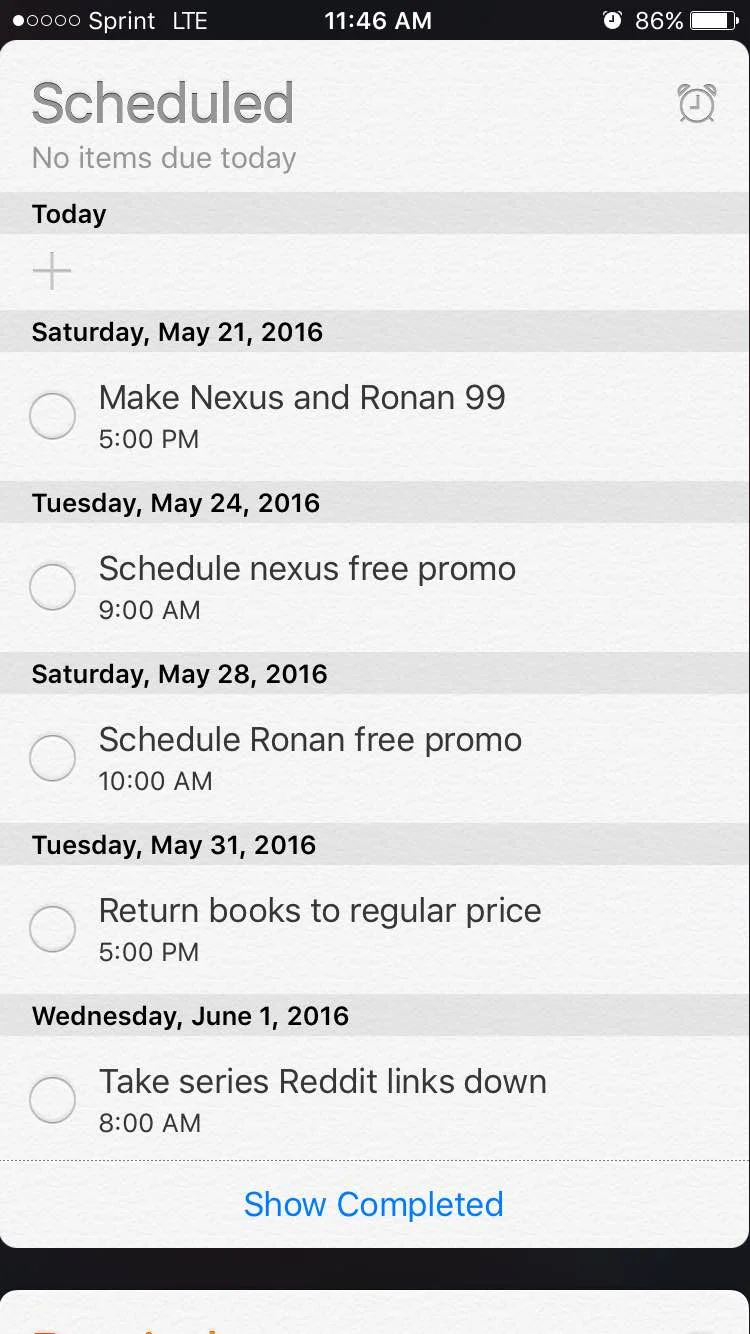Mark 'Make Nexus and Ronan 99' complete
Viewport: 750px width, 1334px height.
tap(52, 416)
